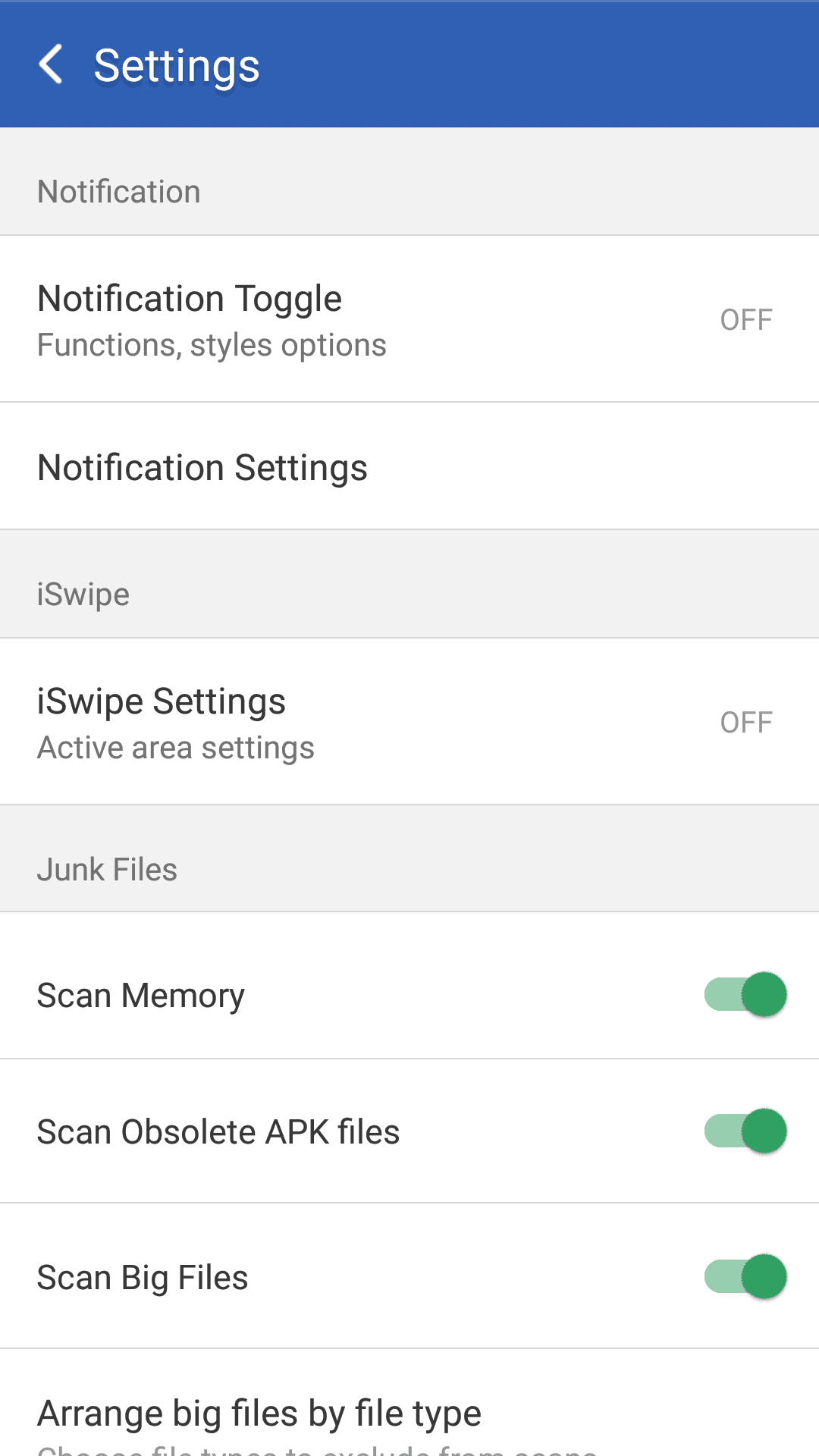
Task: Open Notification Toggle options
Action: pyautogui.click(x=409, y=319)
